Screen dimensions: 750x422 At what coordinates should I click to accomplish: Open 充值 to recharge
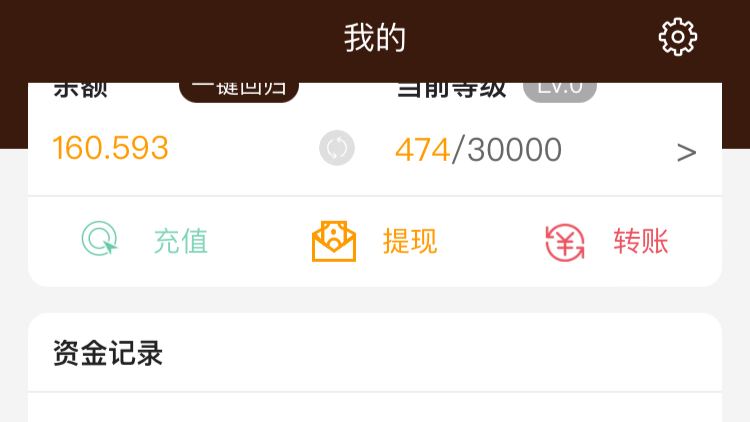(145, 241)
